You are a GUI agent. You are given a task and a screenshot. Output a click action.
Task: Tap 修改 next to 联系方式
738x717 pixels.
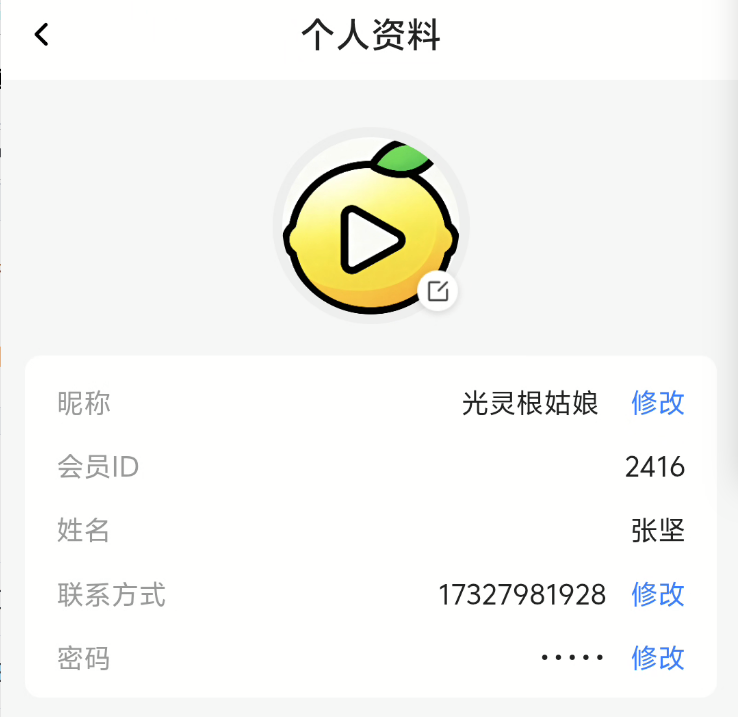658,595
